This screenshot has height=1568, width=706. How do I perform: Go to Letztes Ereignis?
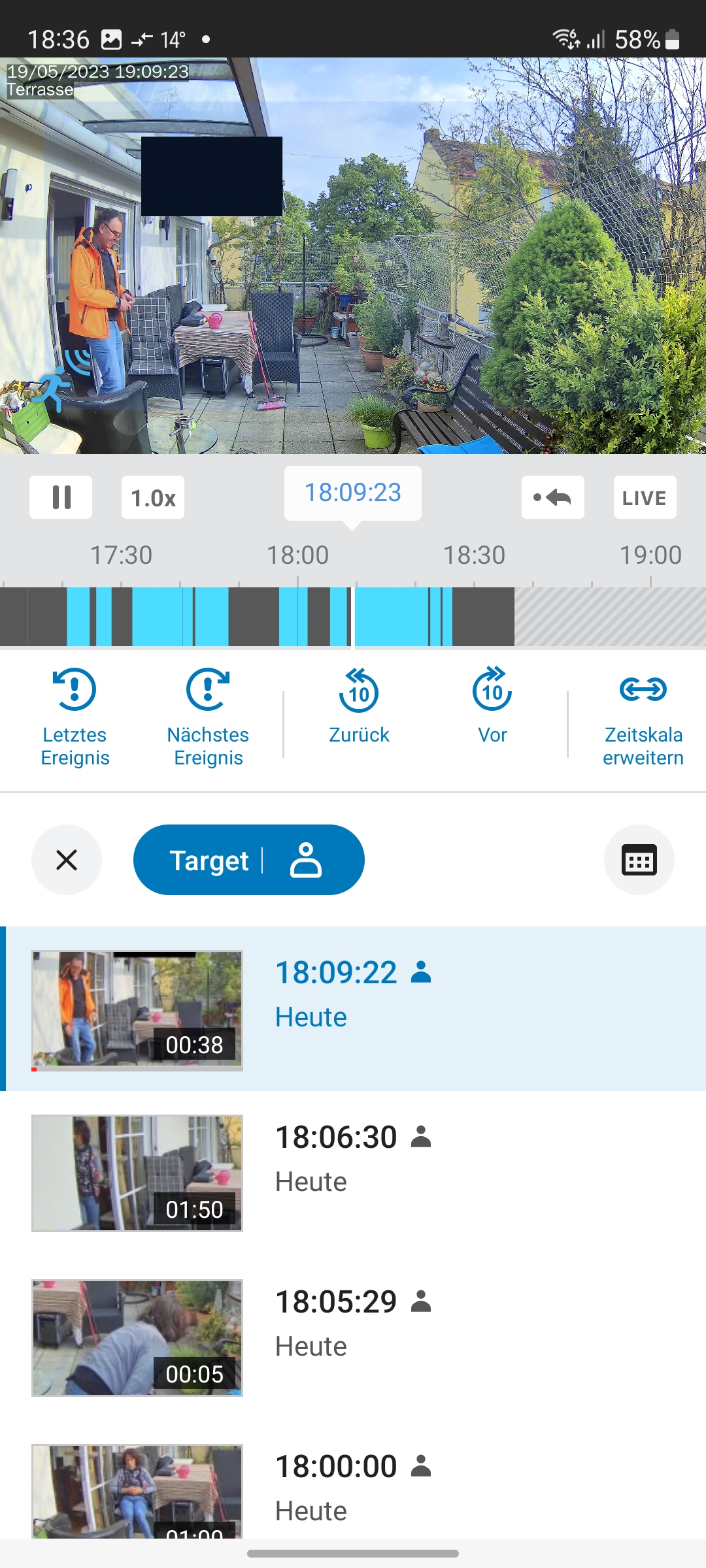75,715
